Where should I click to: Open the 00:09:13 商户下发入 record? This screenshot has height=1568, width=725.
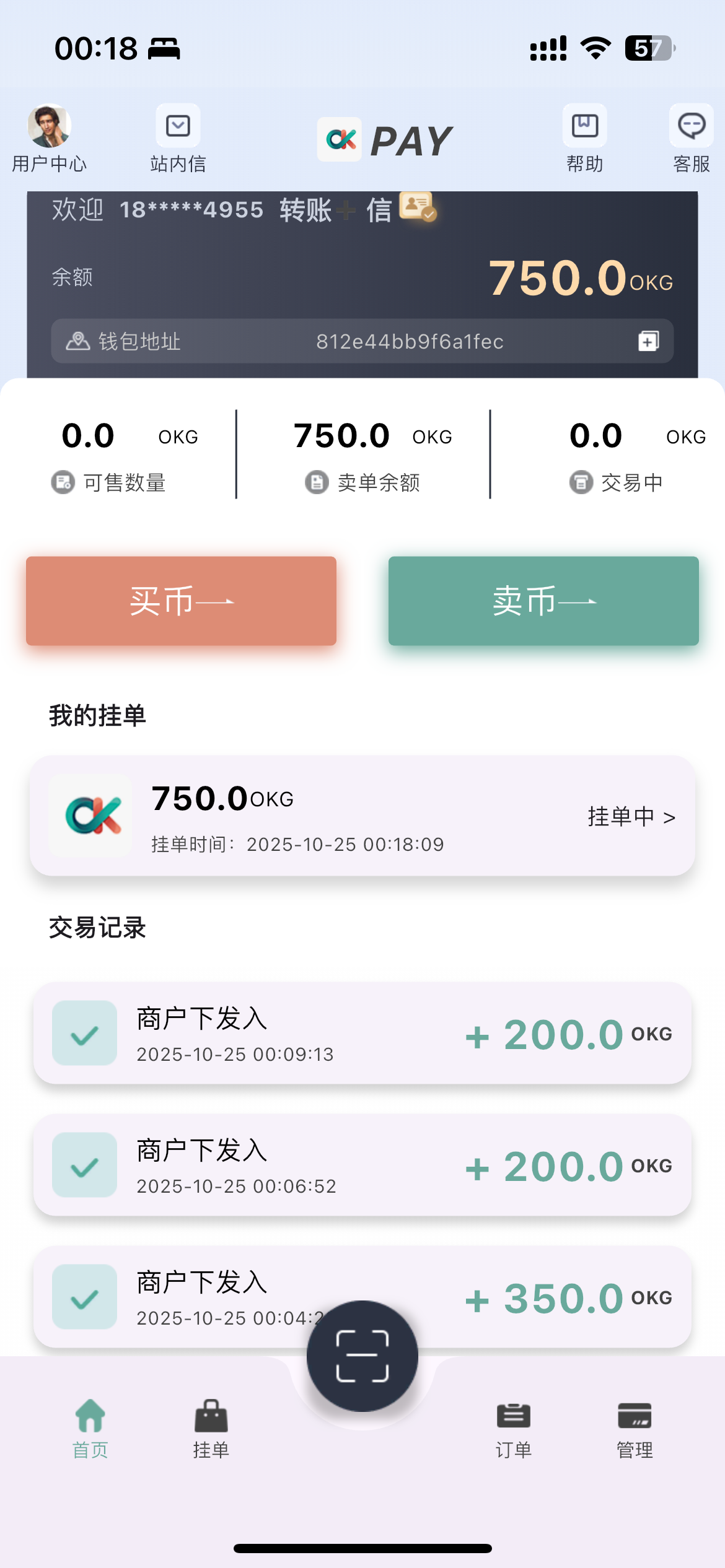(362, 1034)
